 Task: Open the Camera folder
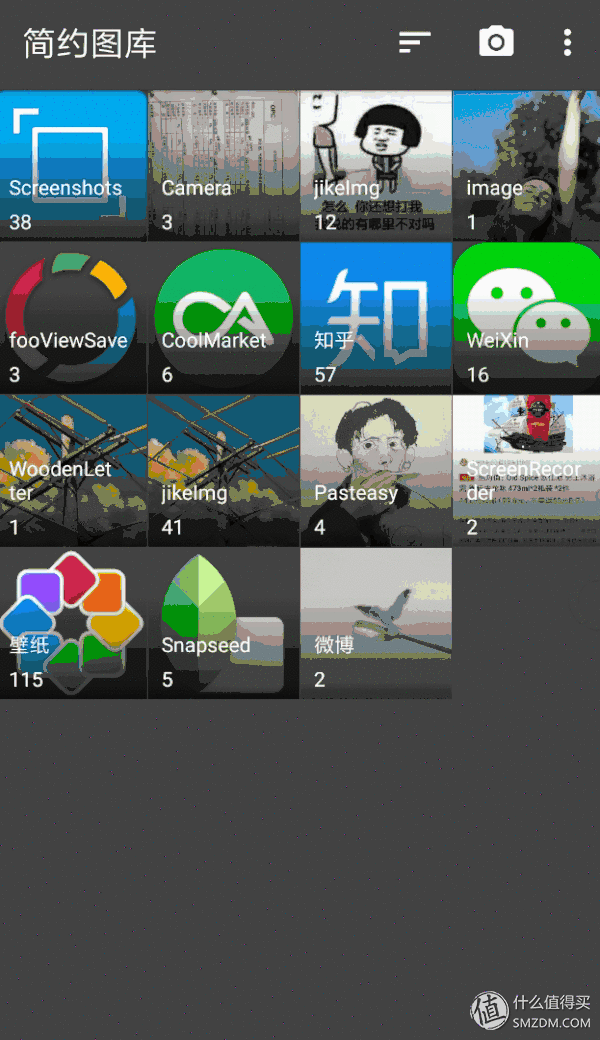[223, 166]
